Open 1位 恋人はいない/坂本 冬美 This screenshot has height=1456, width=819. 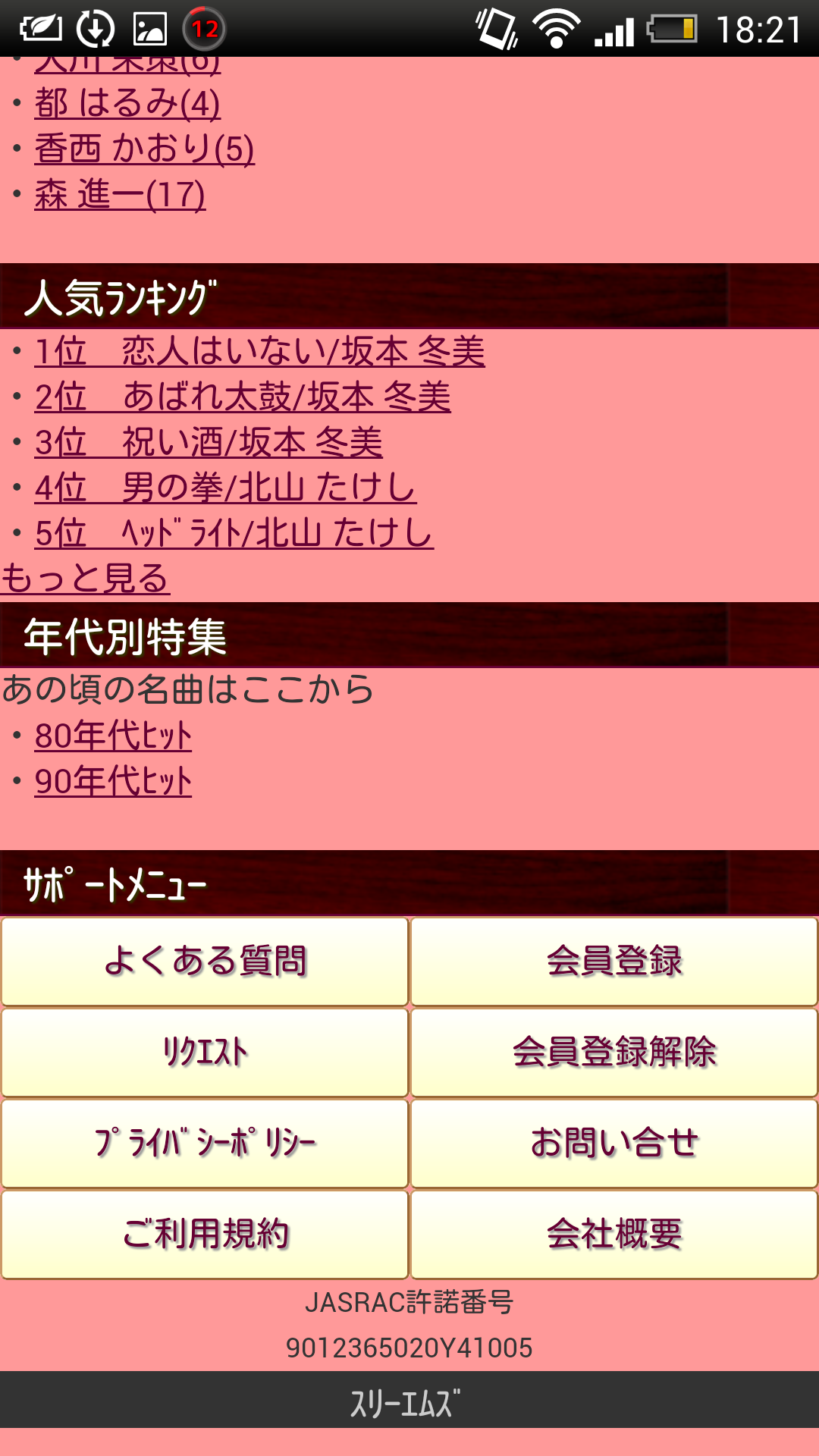259,351
